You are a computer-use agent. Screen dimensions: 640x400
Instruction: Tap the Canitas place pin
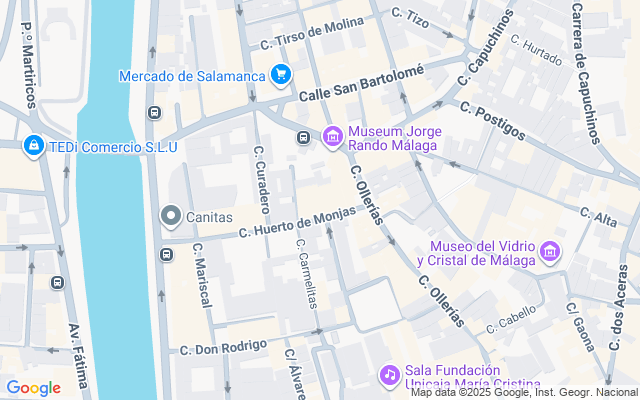(171, 216)
